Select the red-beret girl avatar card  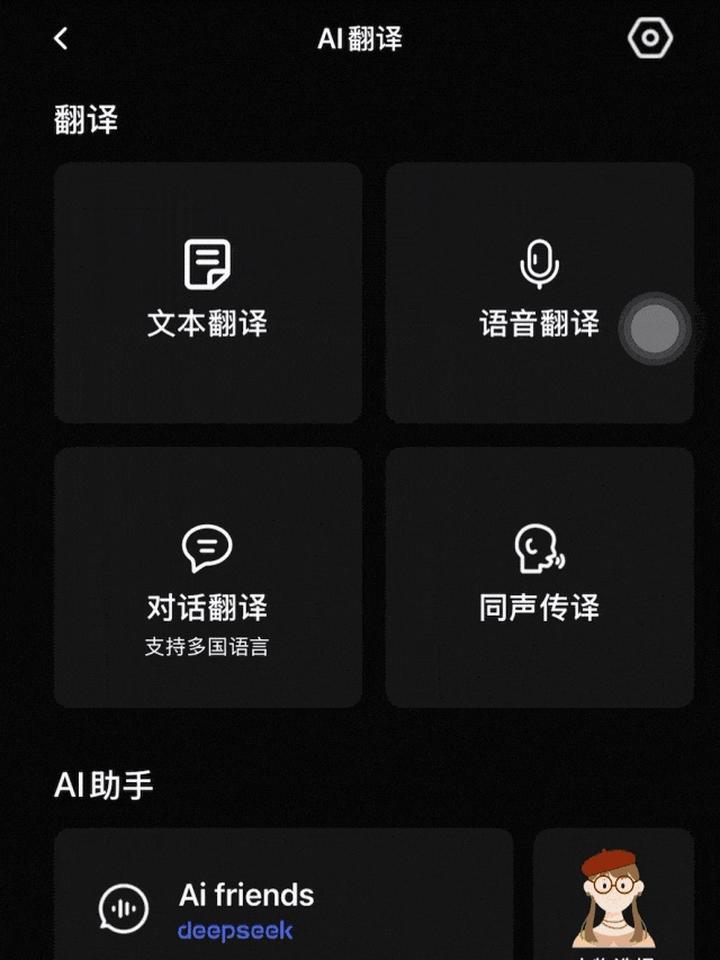click(x=613, y=898)
